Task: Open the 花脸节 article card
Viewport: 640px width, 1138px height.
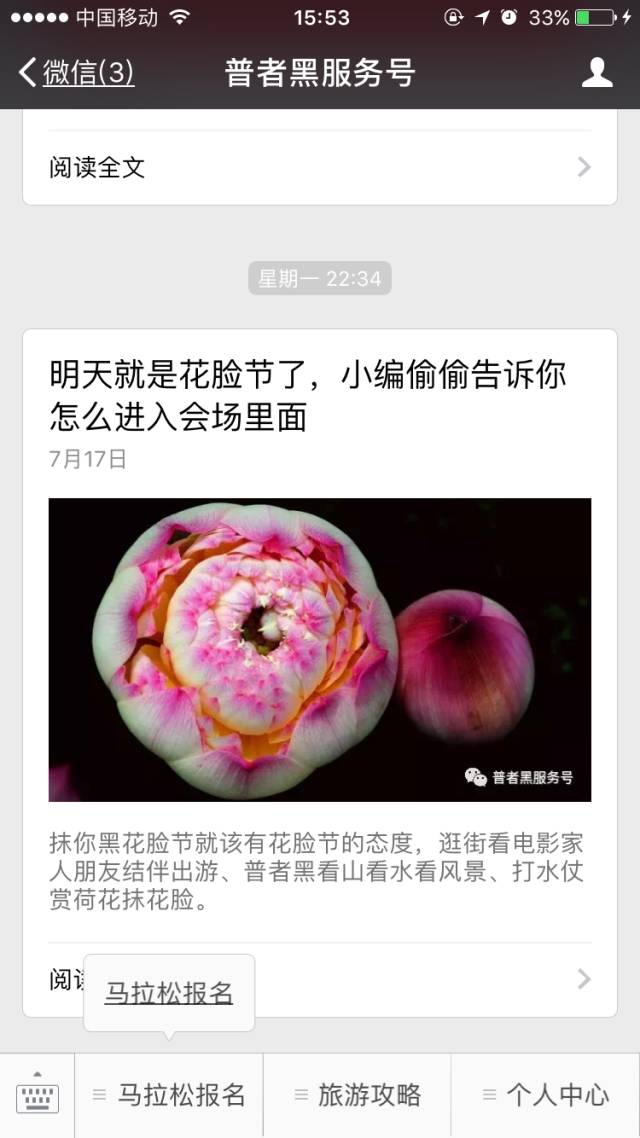Action: click(320, 673)
